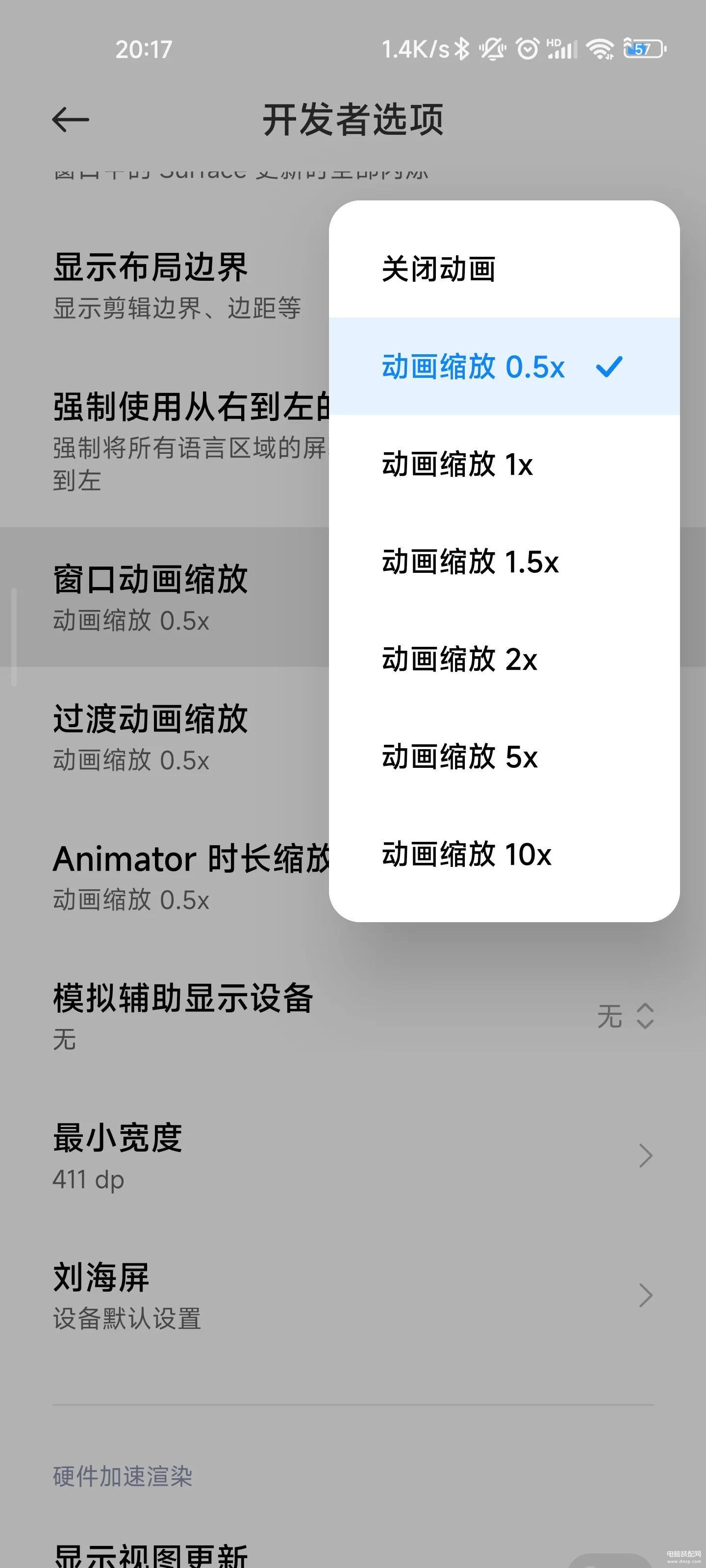Choose 动画缩放 0.5x option

point(504,367)
